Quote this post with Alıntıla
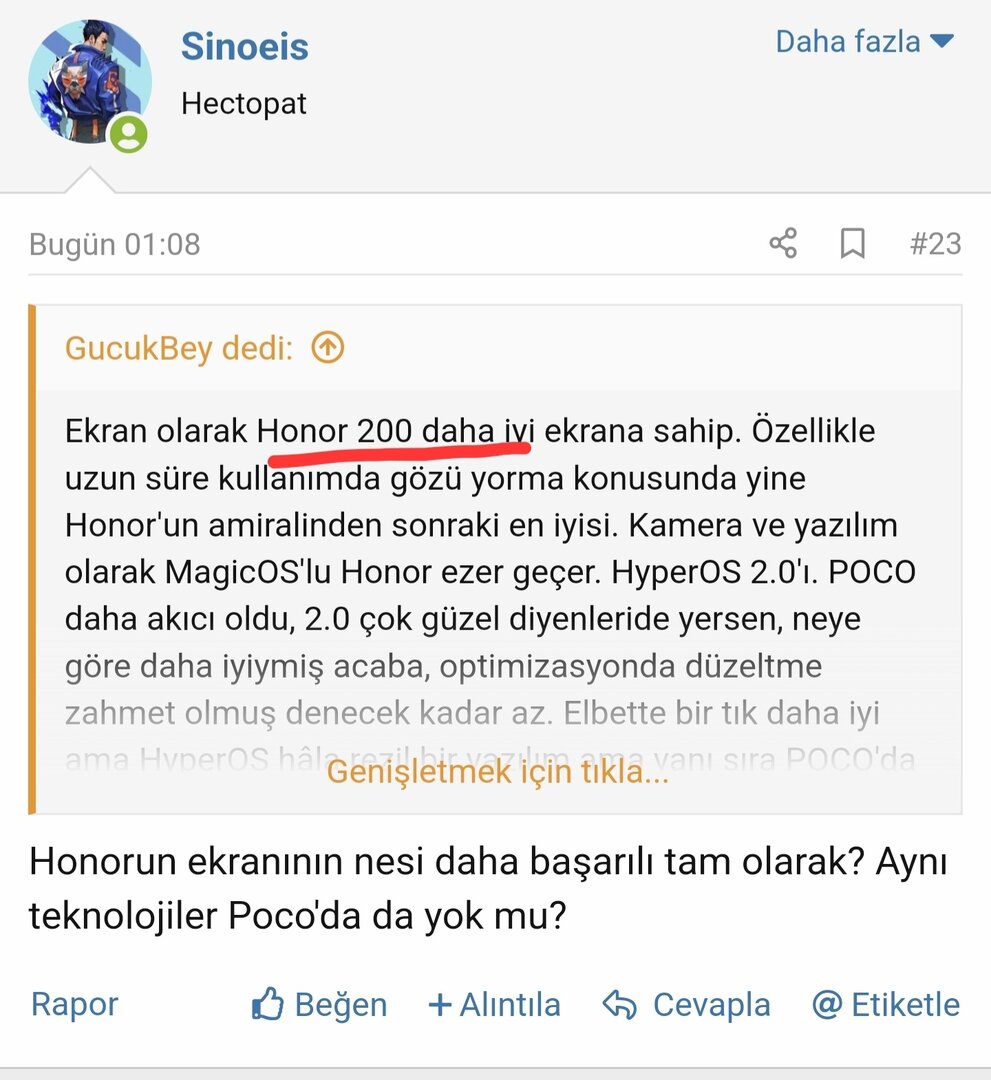Viewport: 991px width, 1080px height. pos(494,1004)
